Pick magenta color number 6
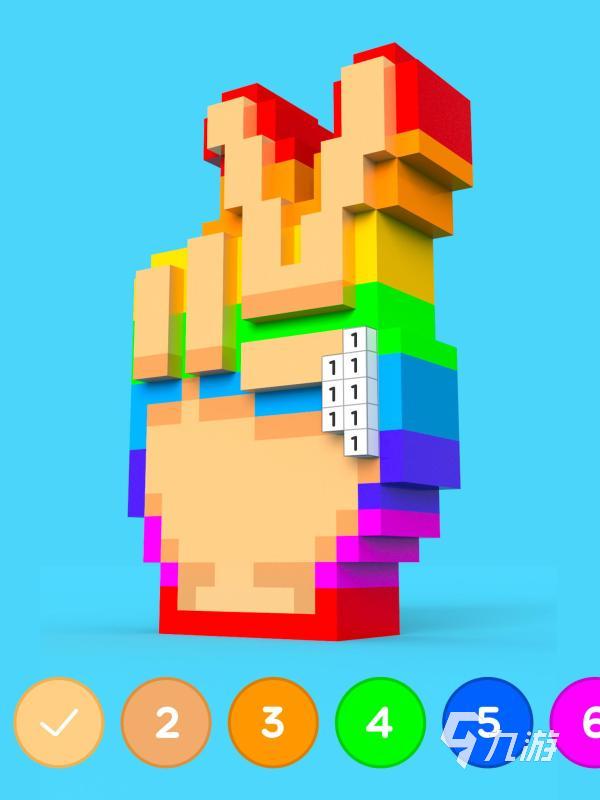The width and height of the screenshot is (600, 800). (580, 722)
